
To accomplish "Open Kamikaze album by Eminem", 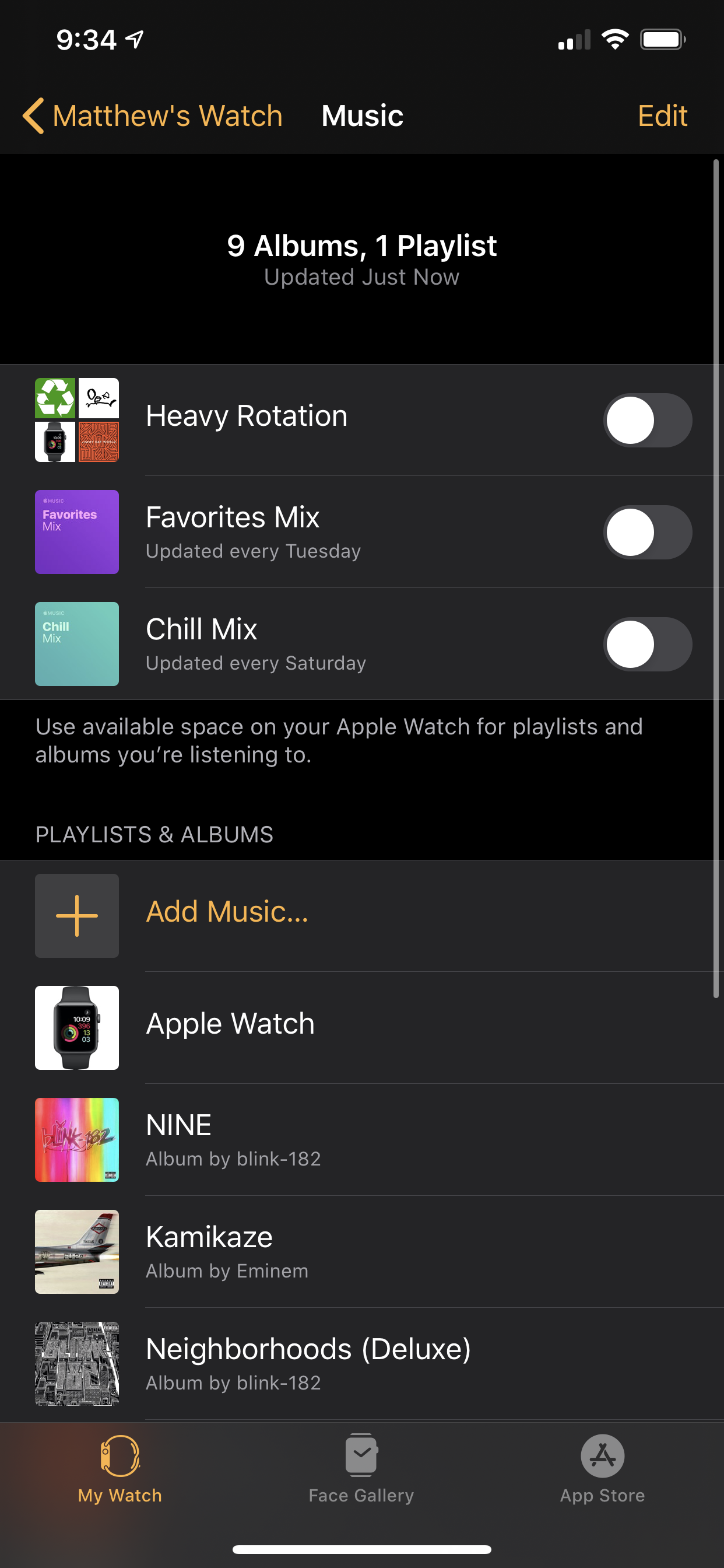I will pos(226,1251).
